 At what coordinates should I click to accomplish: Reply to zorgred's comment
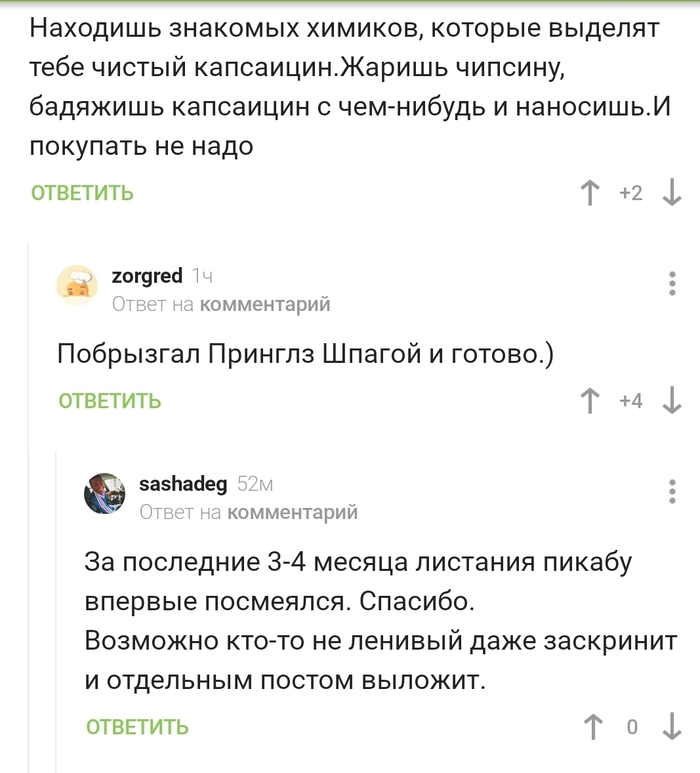(110, 401)
